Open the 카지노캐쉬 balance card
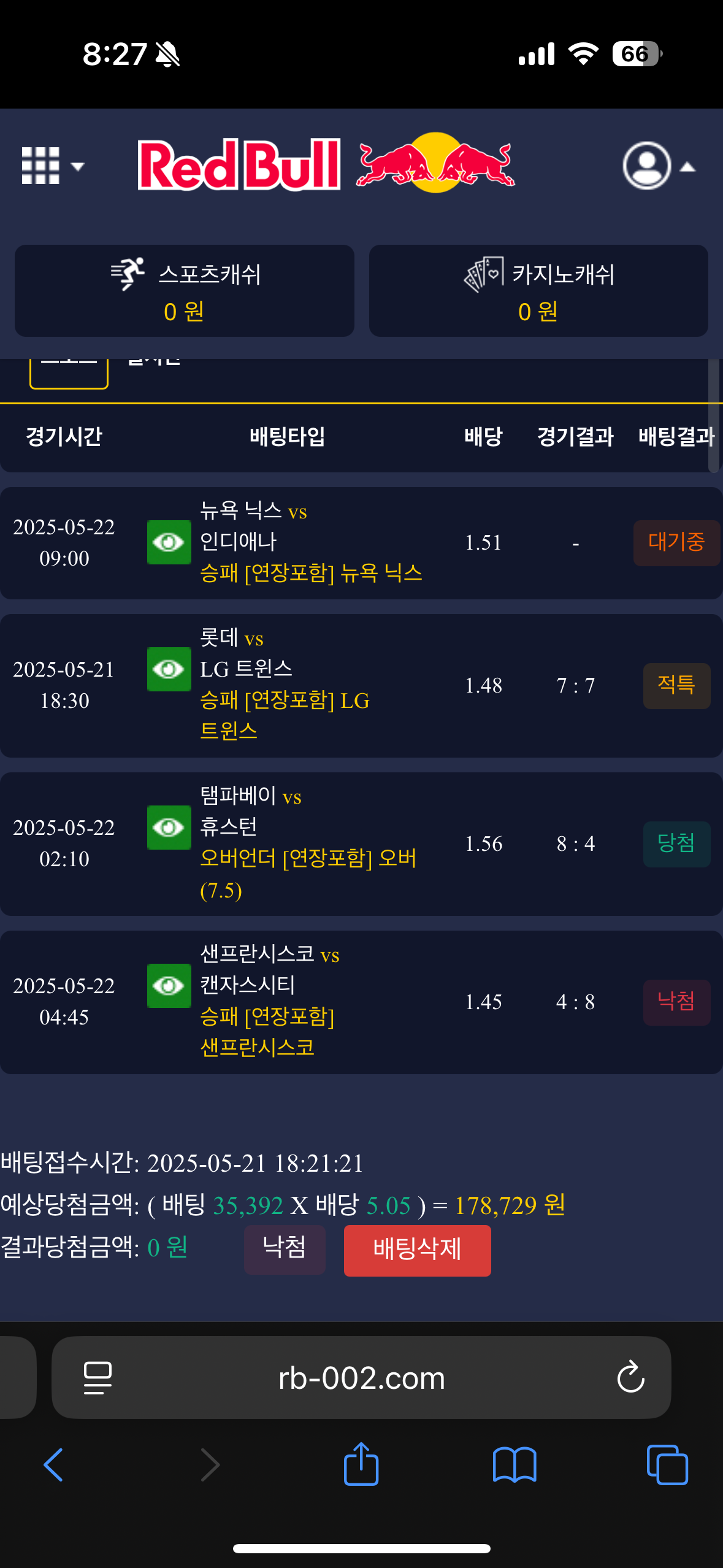Screen dimensions: 723x1568 click(538, 291)
